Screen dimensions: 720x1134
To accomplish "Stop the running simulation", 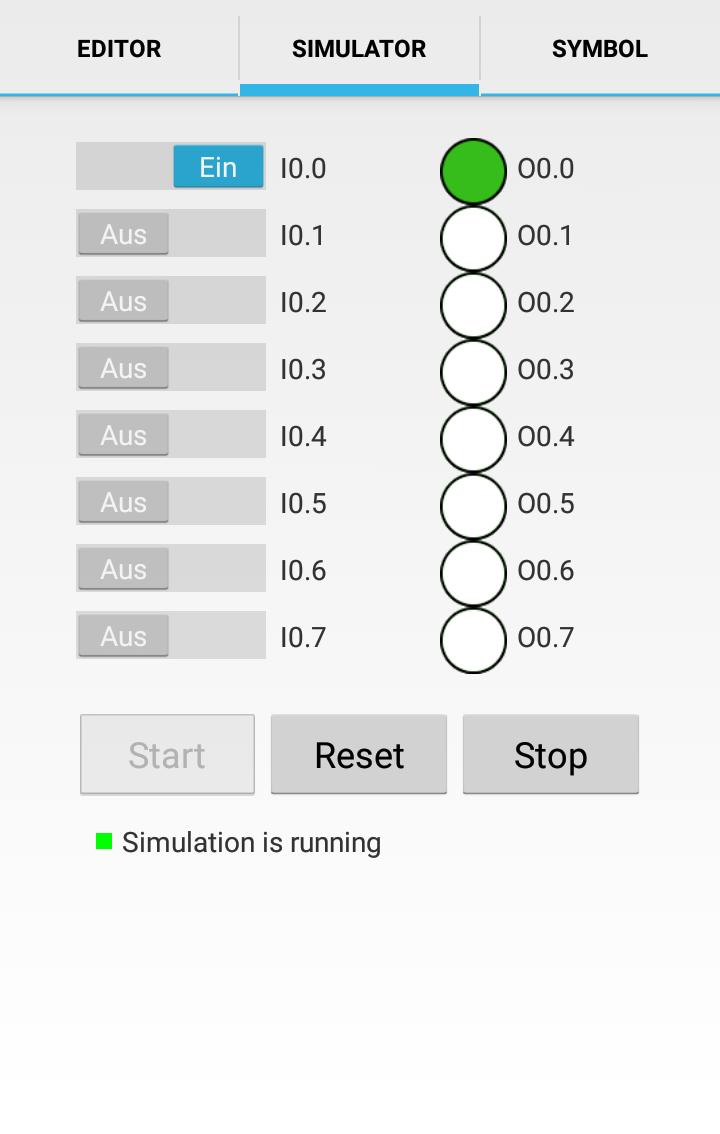I will pyautogui.click(x=550, y=754).
